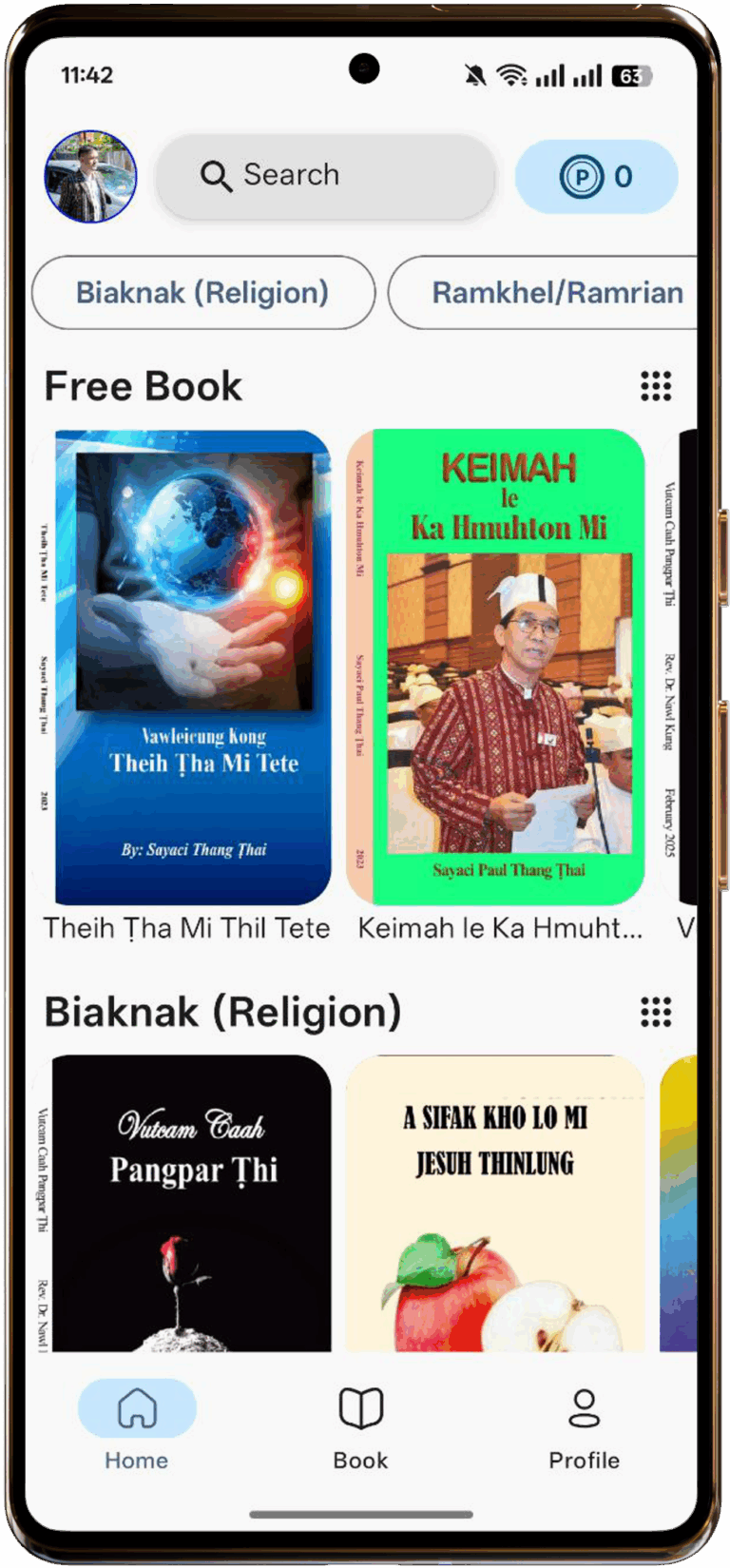
Task: Open the Vutcam Caah Pangpar Thi book
Action: 192,1203
